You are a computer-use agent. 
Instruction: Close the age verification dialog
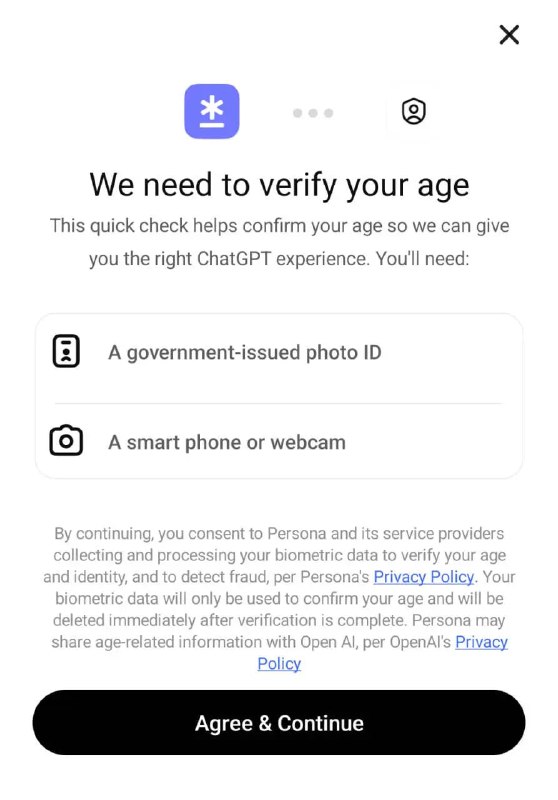[509, 35]
